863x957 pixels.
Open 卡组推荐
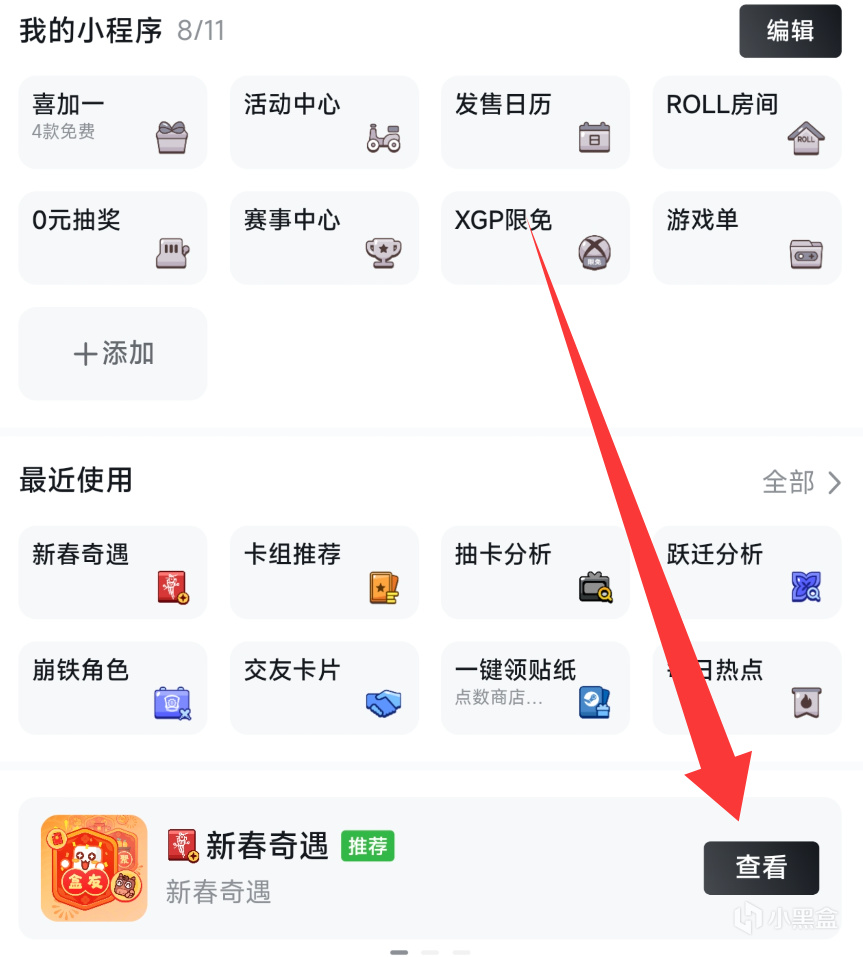[x=324, y=572]
